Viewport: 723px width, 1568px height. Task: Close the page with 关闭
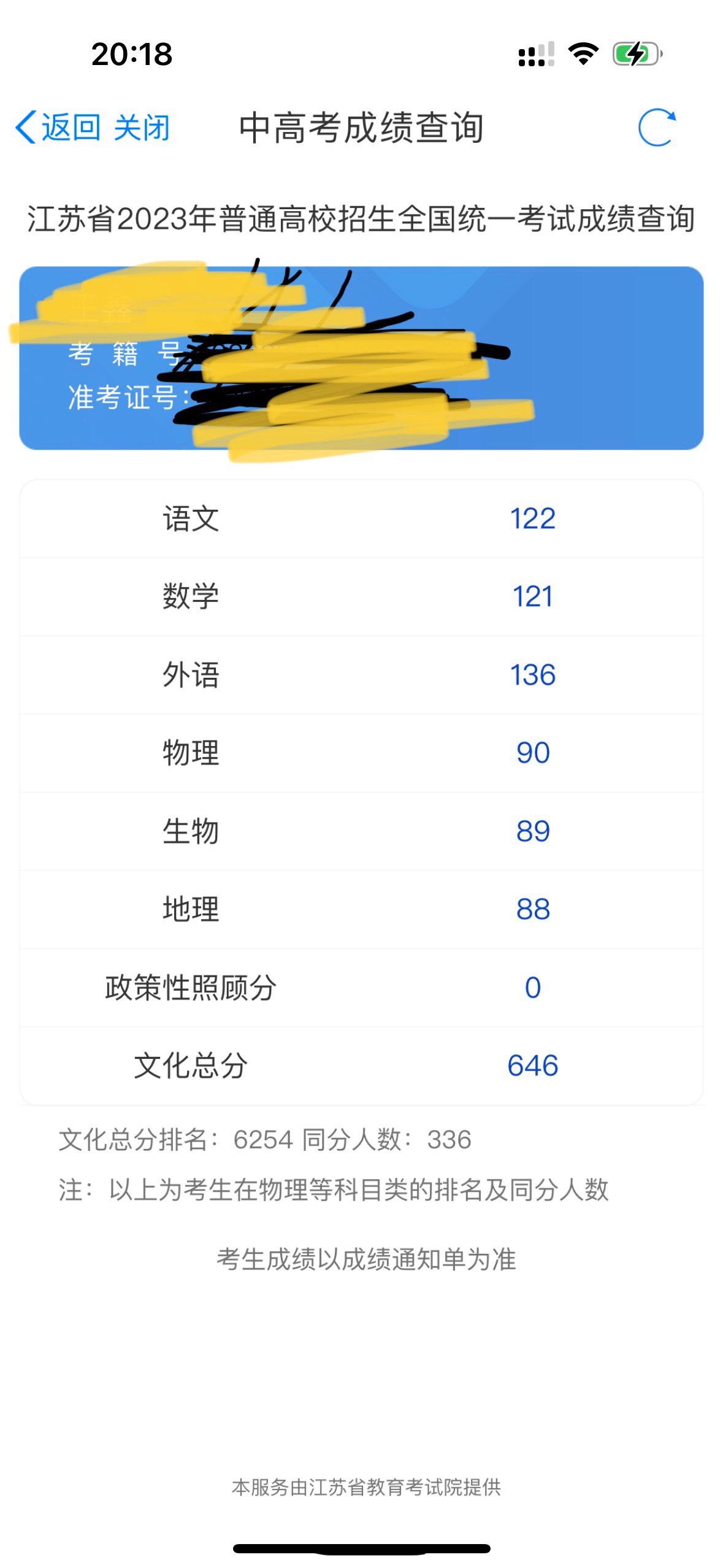pyautogui.click(x=142, y=128)
